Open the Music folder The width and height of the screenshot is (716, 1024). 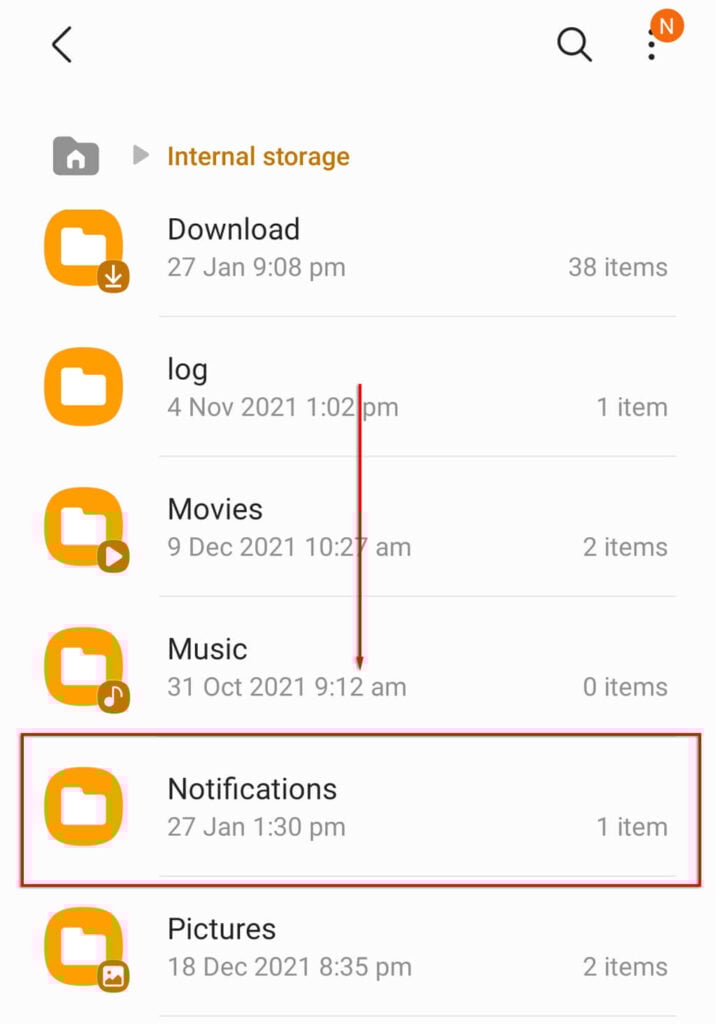207,650
